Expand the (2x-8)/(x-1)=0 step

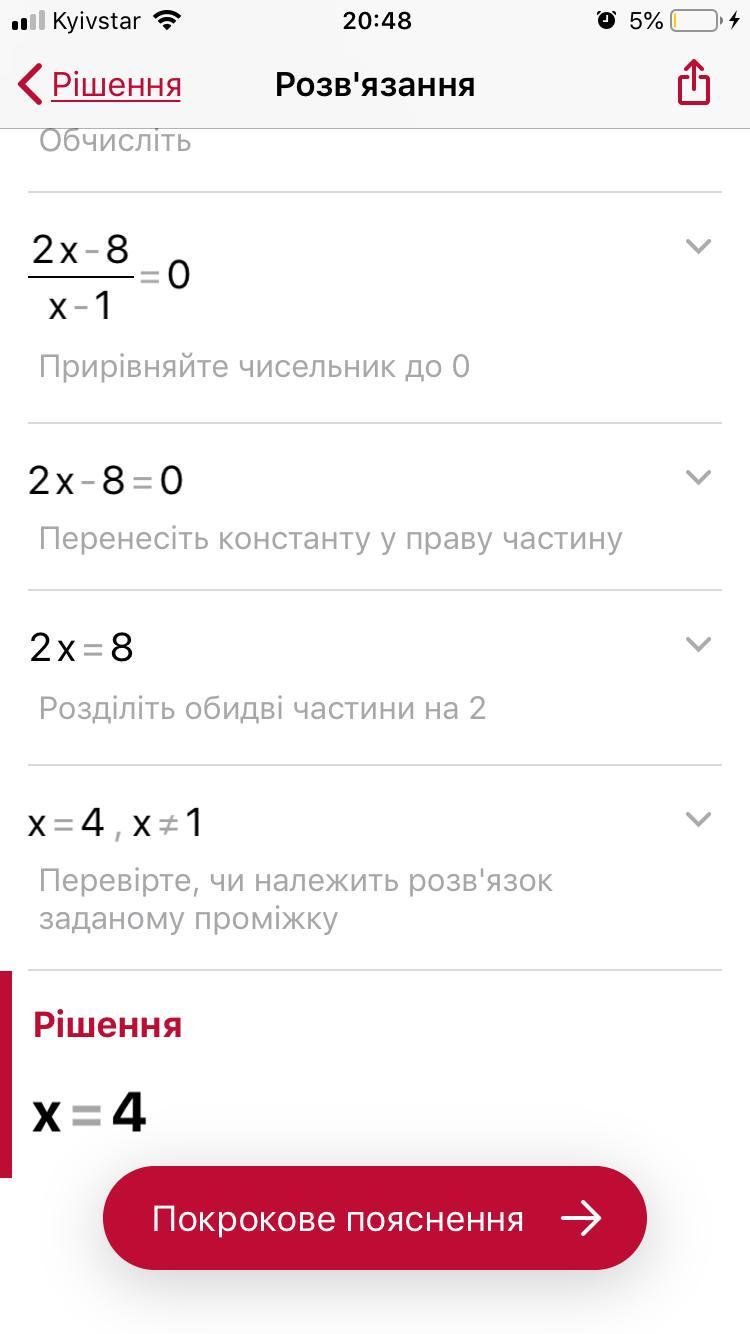click(x=698, y=246)
